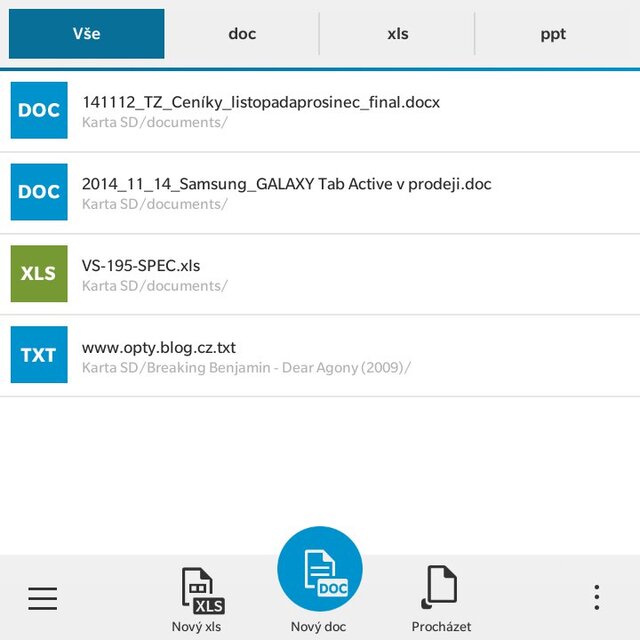640x640 pixels.
Task: Show only ppt files tab
Action: pos(553,34)
